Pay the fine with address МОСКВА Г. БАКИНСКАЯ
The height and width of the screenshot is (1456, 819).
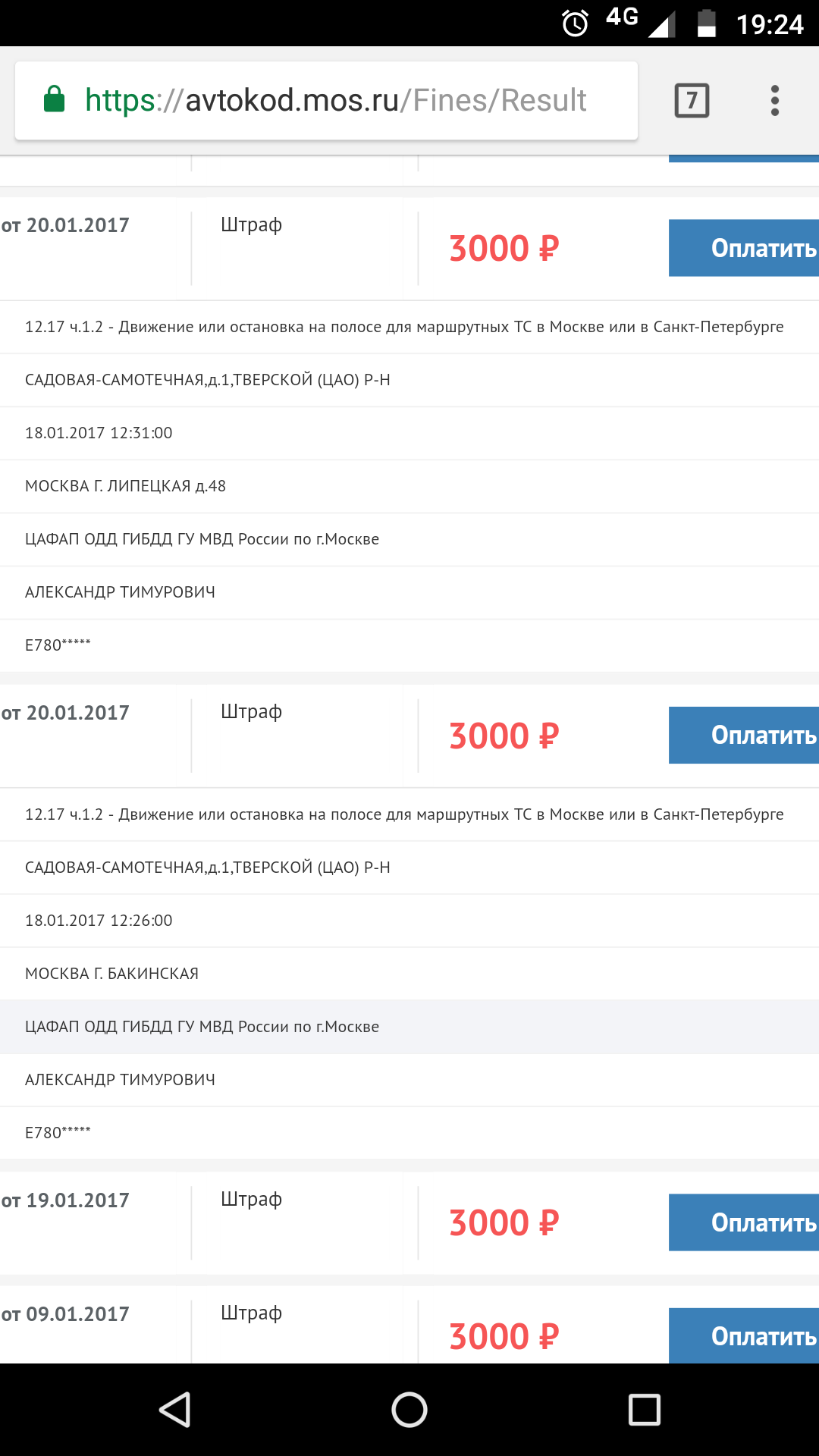[x=743, y=735]
